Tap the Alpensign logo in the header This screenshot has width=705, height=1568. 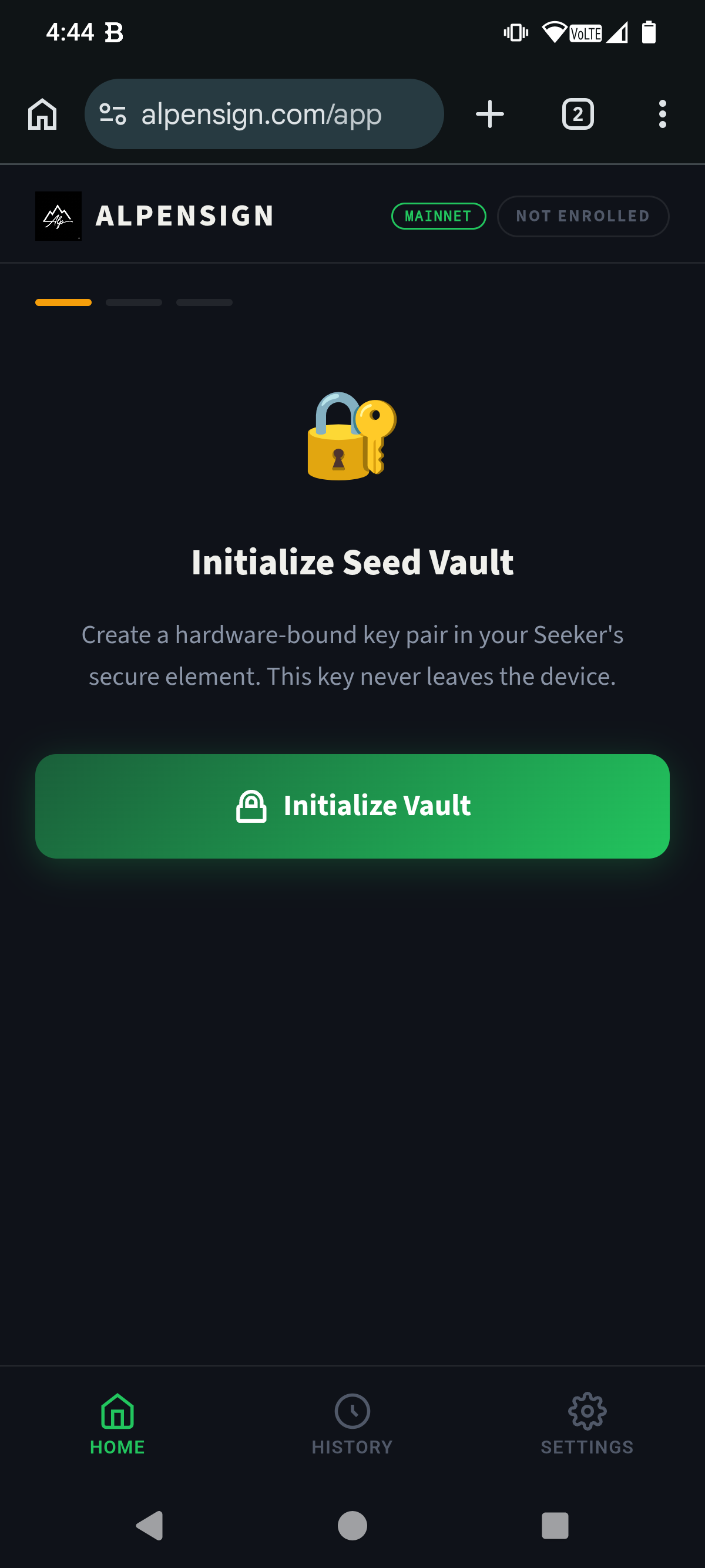click(58, 216)
